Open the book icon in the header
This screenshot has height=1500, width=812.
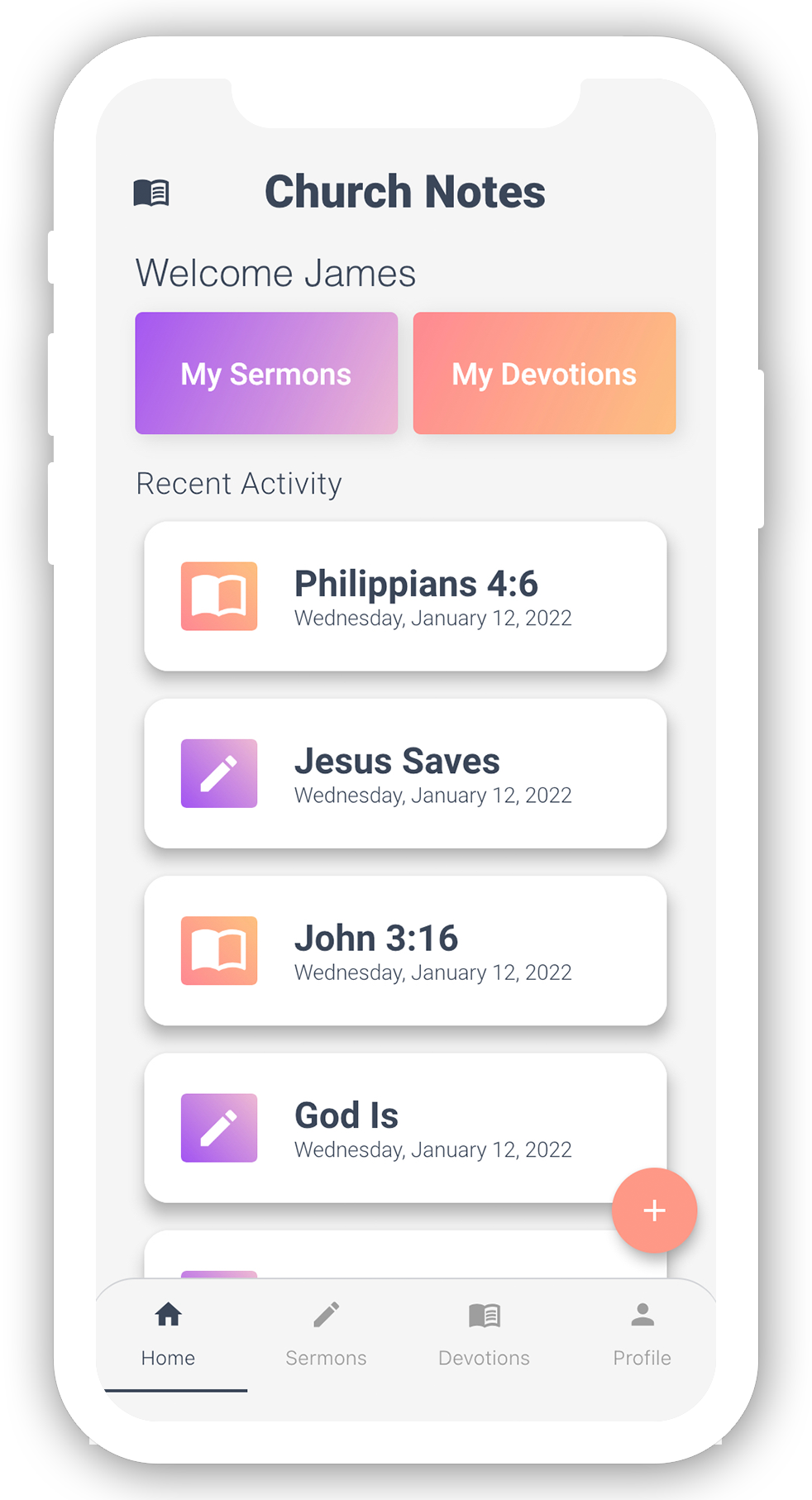click(151, 193)
